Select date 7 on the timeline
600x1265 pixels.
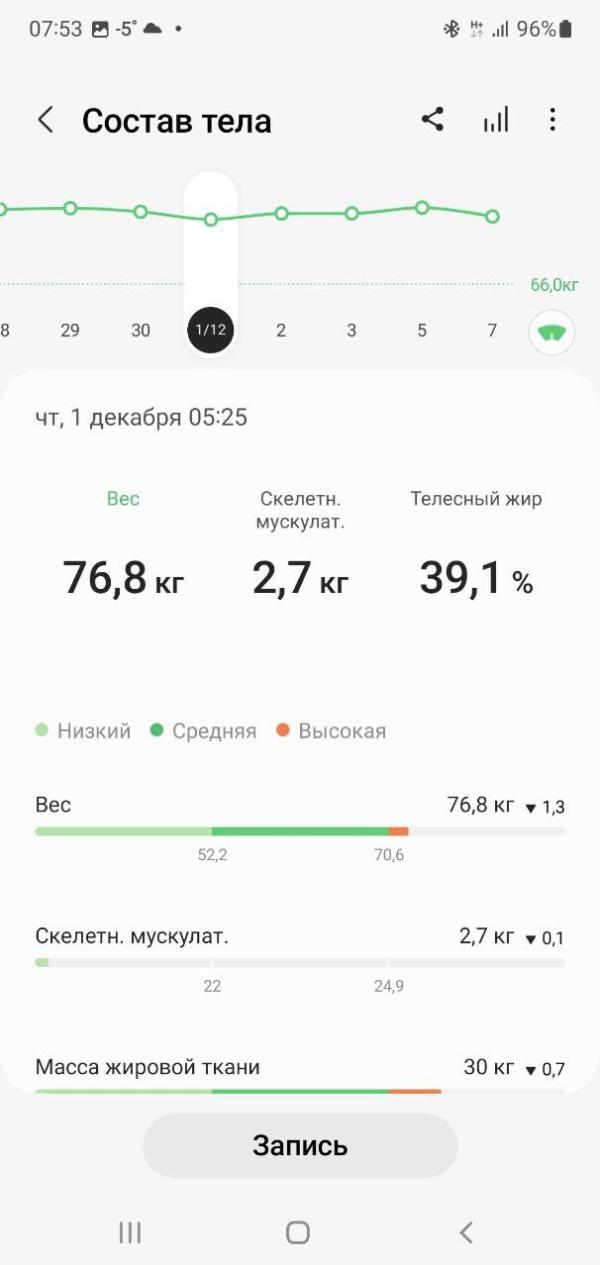point(492,330)
